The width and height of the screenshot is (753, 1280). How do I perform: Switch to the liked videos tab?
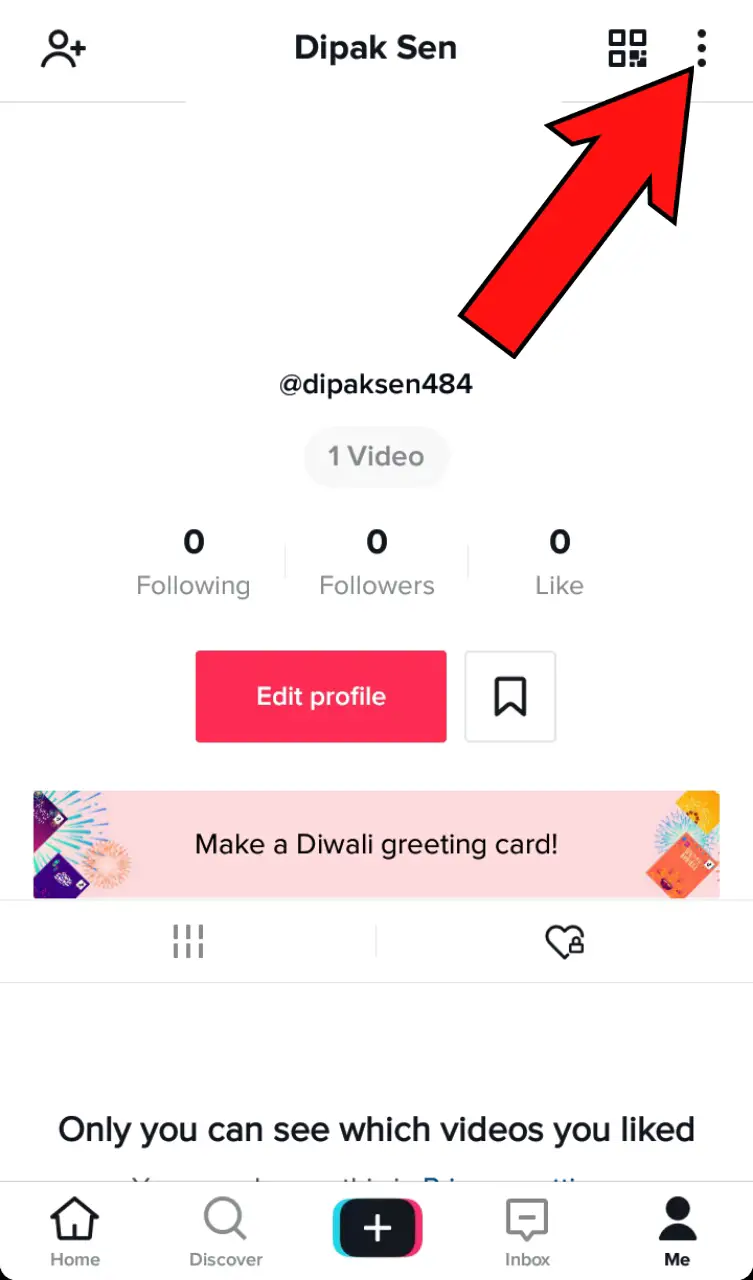(x=565, y=941)
